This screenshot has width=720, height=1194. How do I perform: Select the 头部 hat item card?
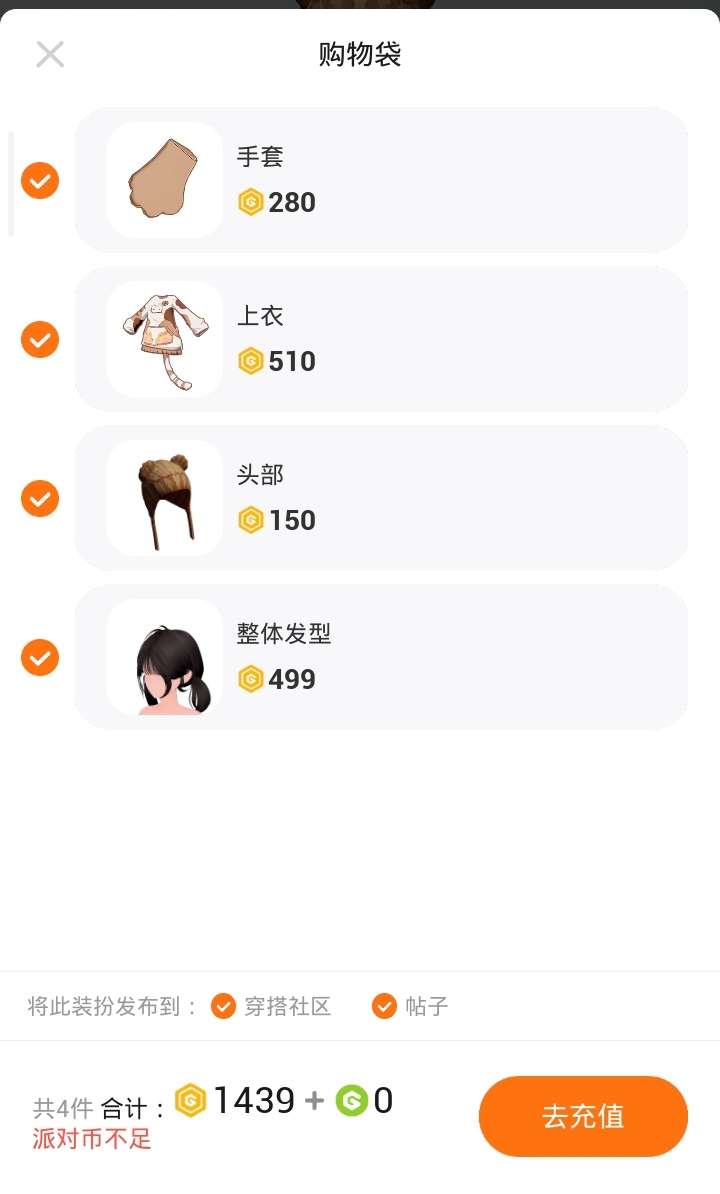click(x=381, y=498)
